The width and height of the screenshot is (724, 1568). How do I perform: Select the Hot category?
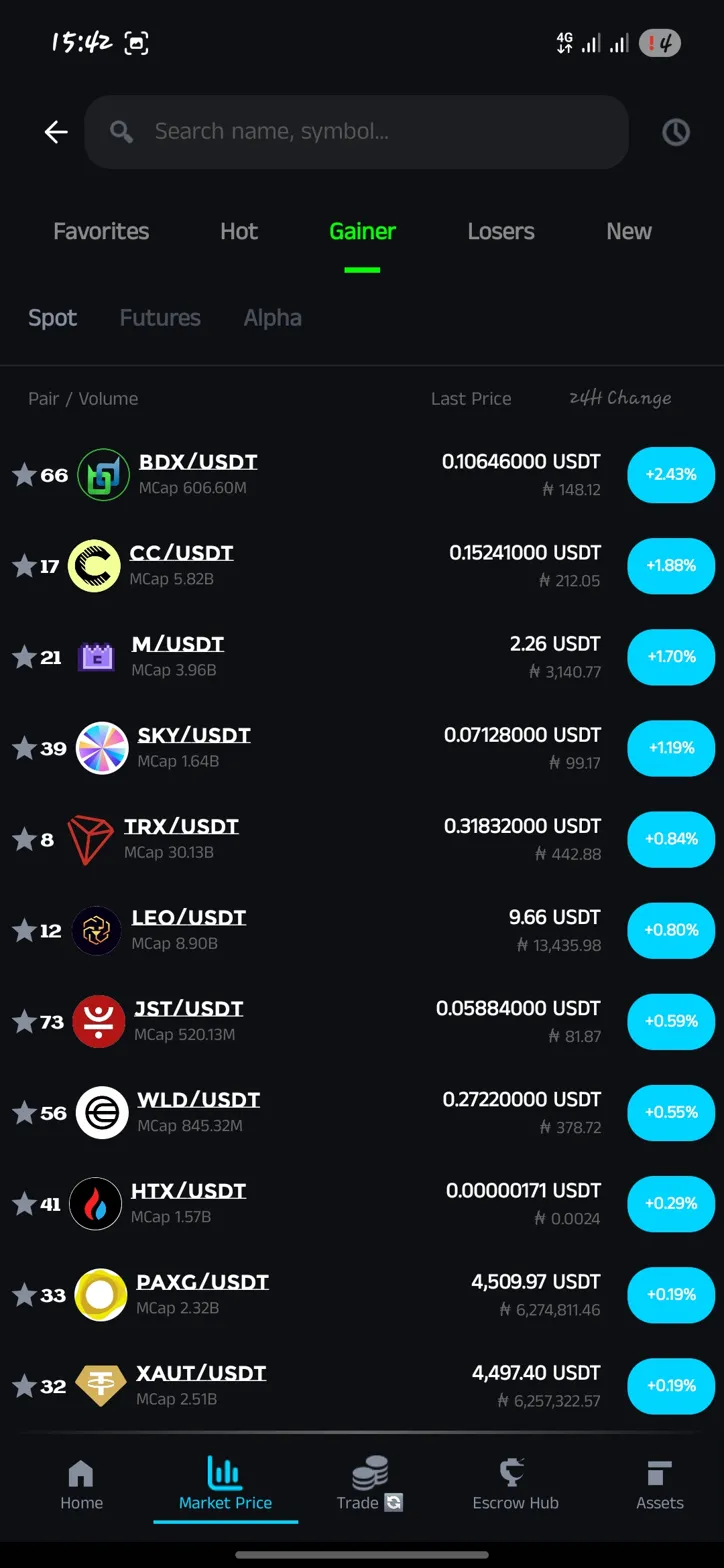pos(237,231)
